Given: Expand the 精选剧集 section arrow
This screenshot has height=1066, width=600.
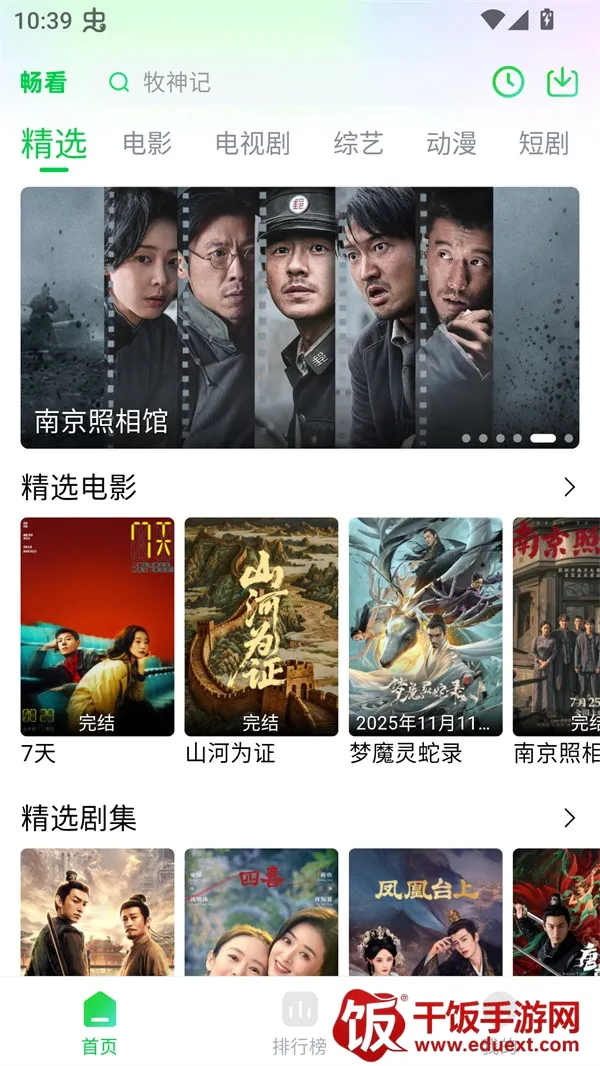Looking at the screenshot, I should point(570,818).
